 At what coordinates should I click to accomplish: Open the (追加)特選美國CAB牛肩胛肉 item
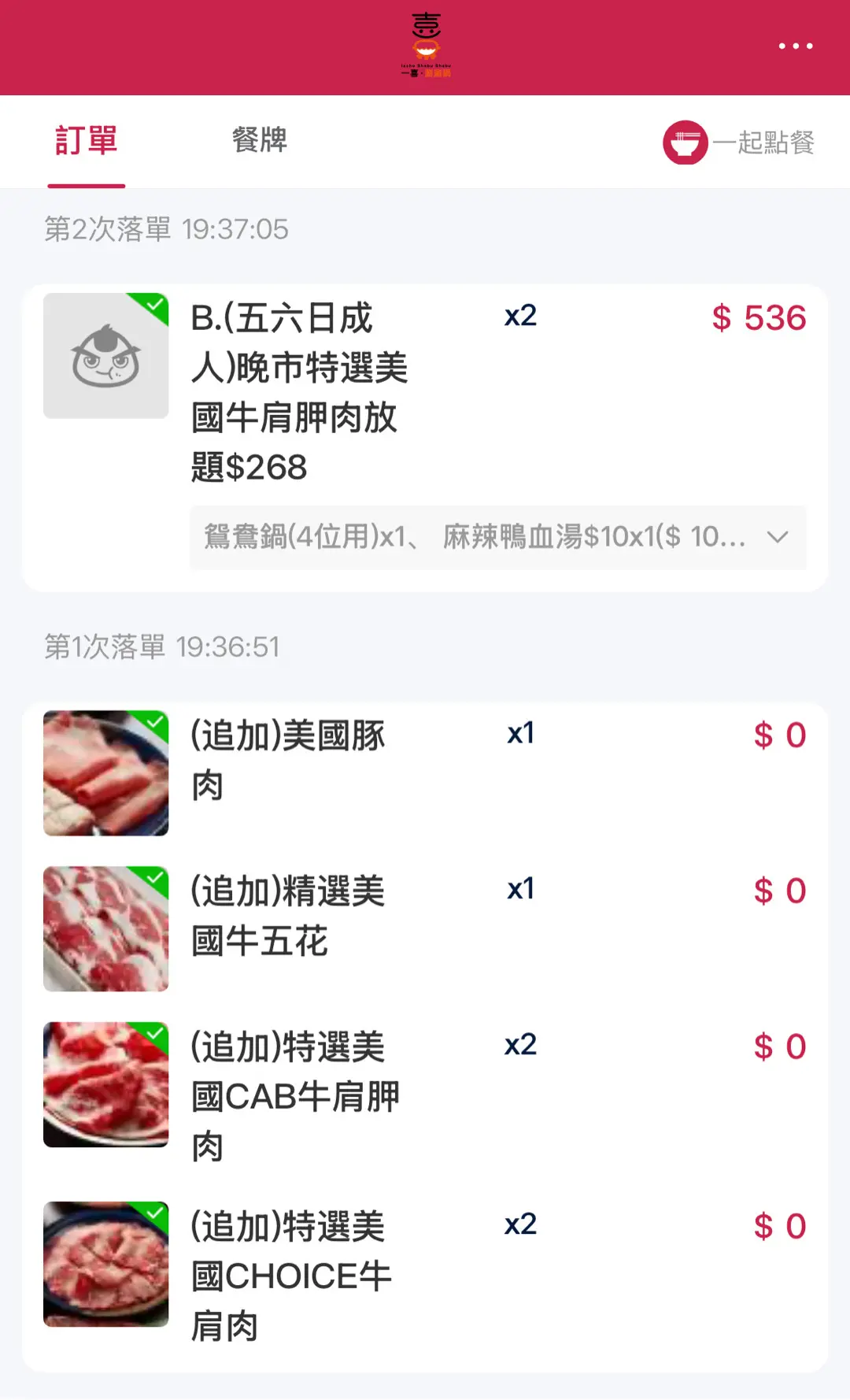click(x=295, y=1095)
